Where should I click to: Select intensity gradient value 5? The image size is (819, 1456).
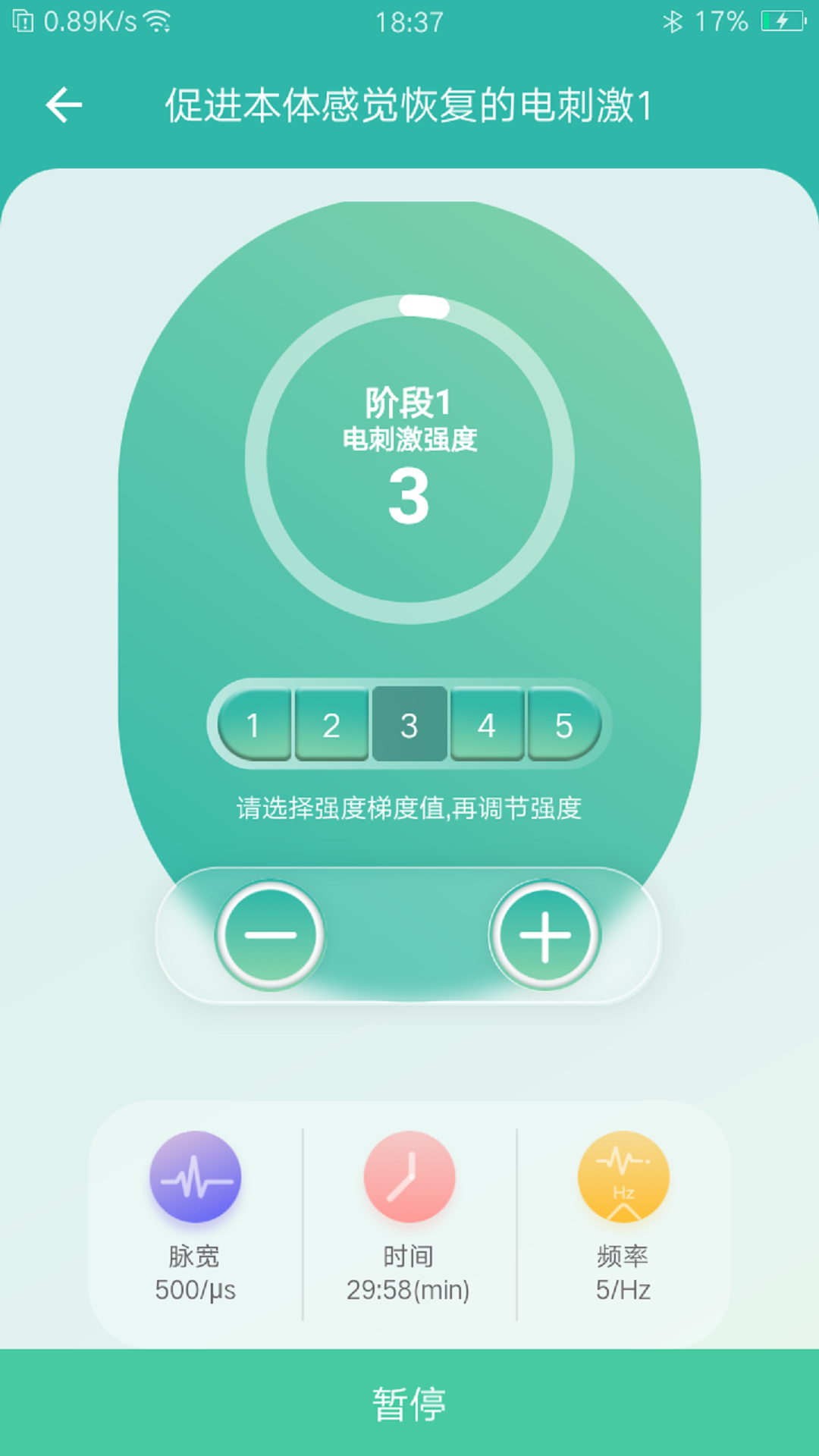pyautogui.click(x=563, y=725)
